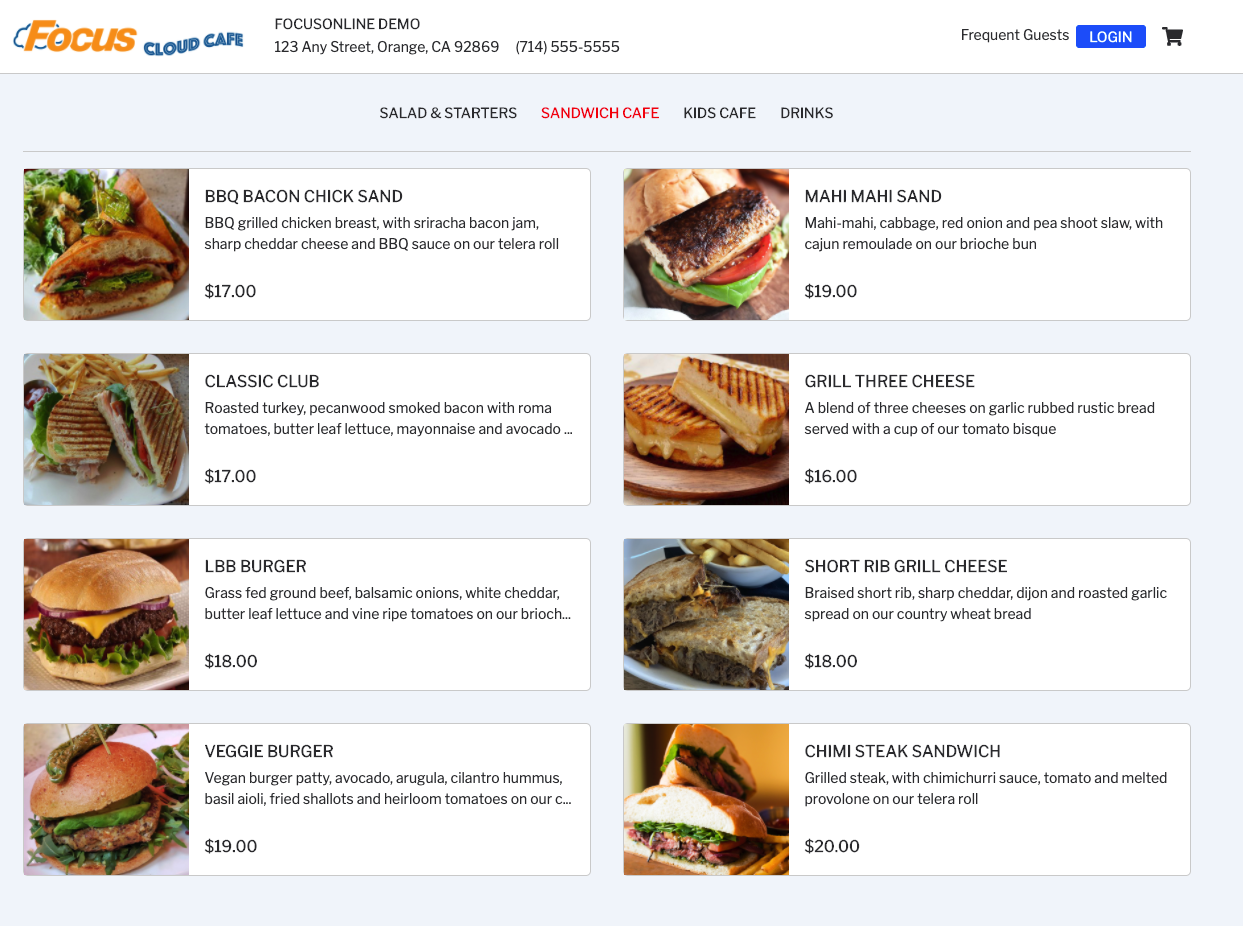The image size is (1243, 926).
Task: Open the LBB Burger card
Action: [306, 614]
